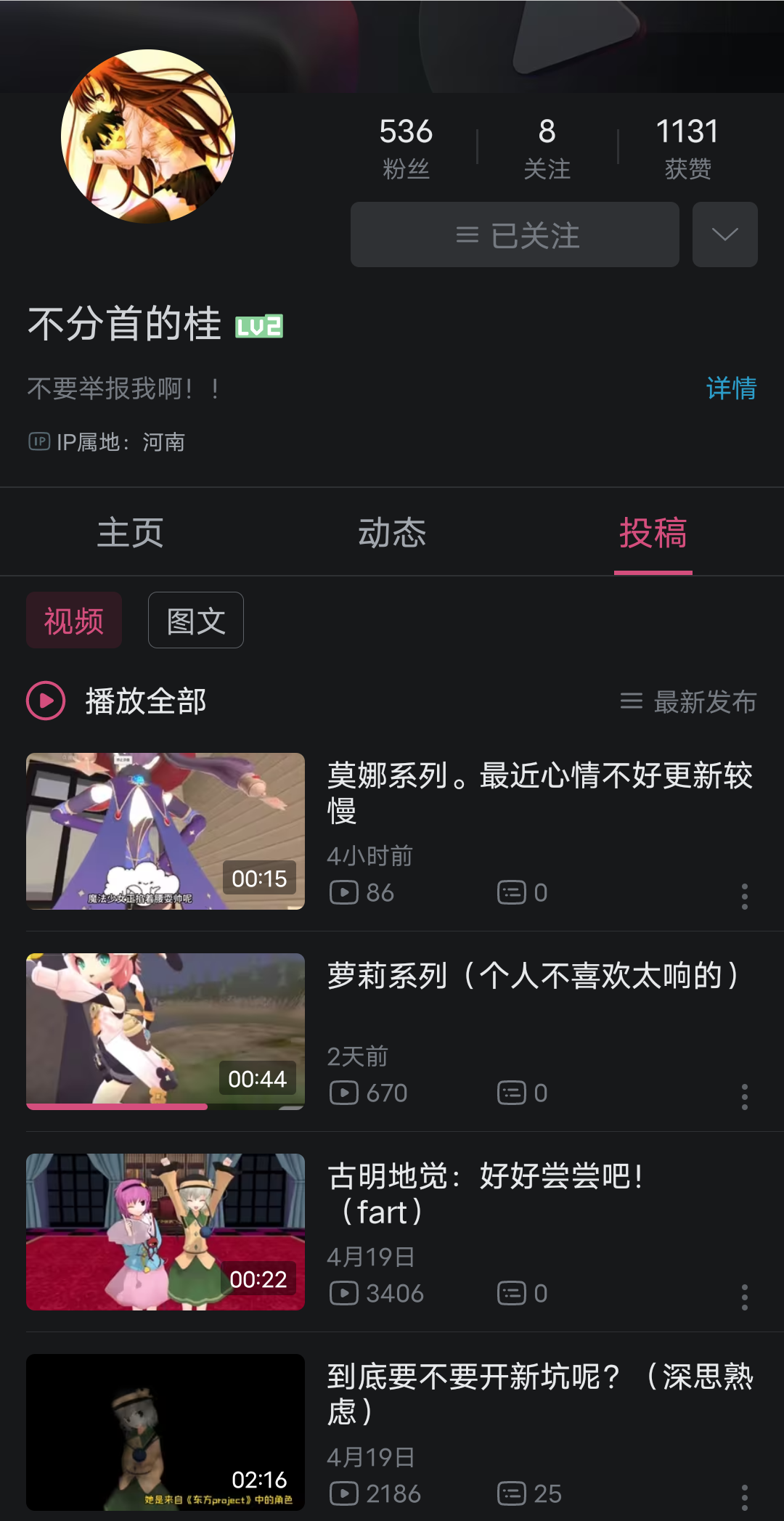Click the IP属地 icon next to 河南
784x1521 pixels.
(38, 441)
